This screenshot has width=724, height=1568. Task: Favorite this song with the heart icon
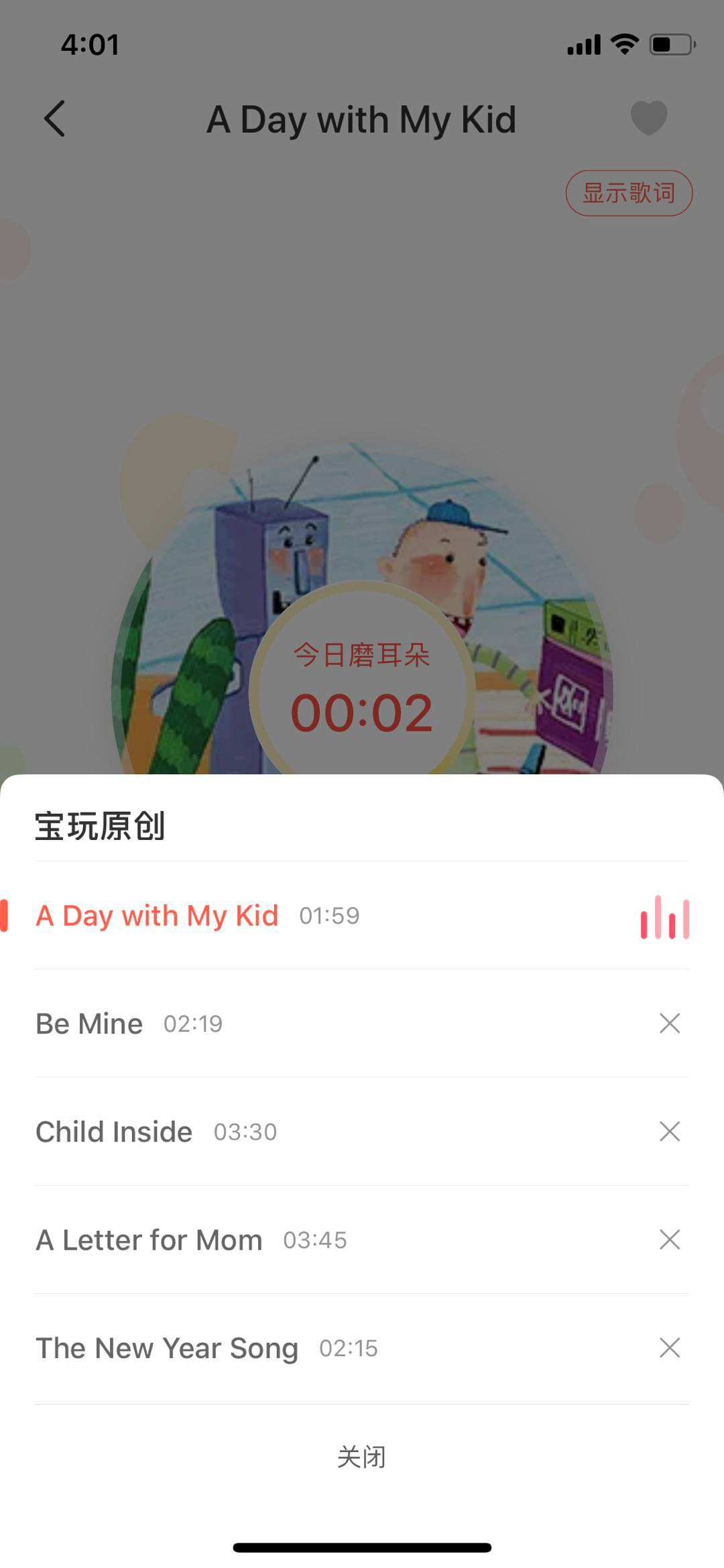click(649, 118)
